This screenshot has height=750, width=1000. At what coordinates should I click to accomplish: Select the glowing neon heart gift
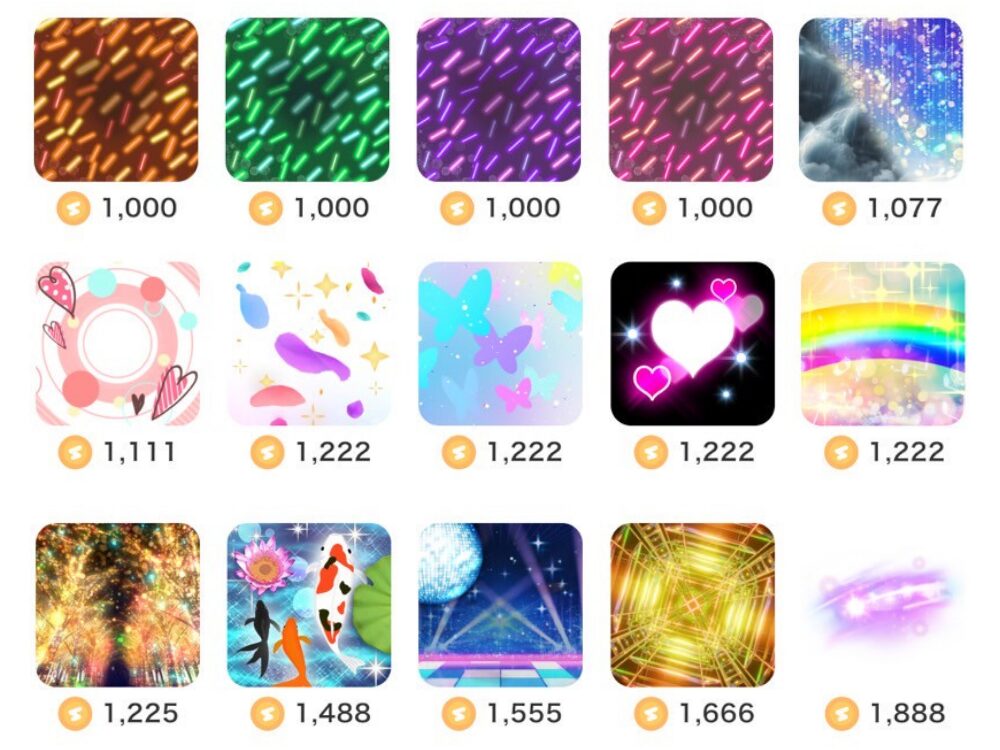coord(692,344)
